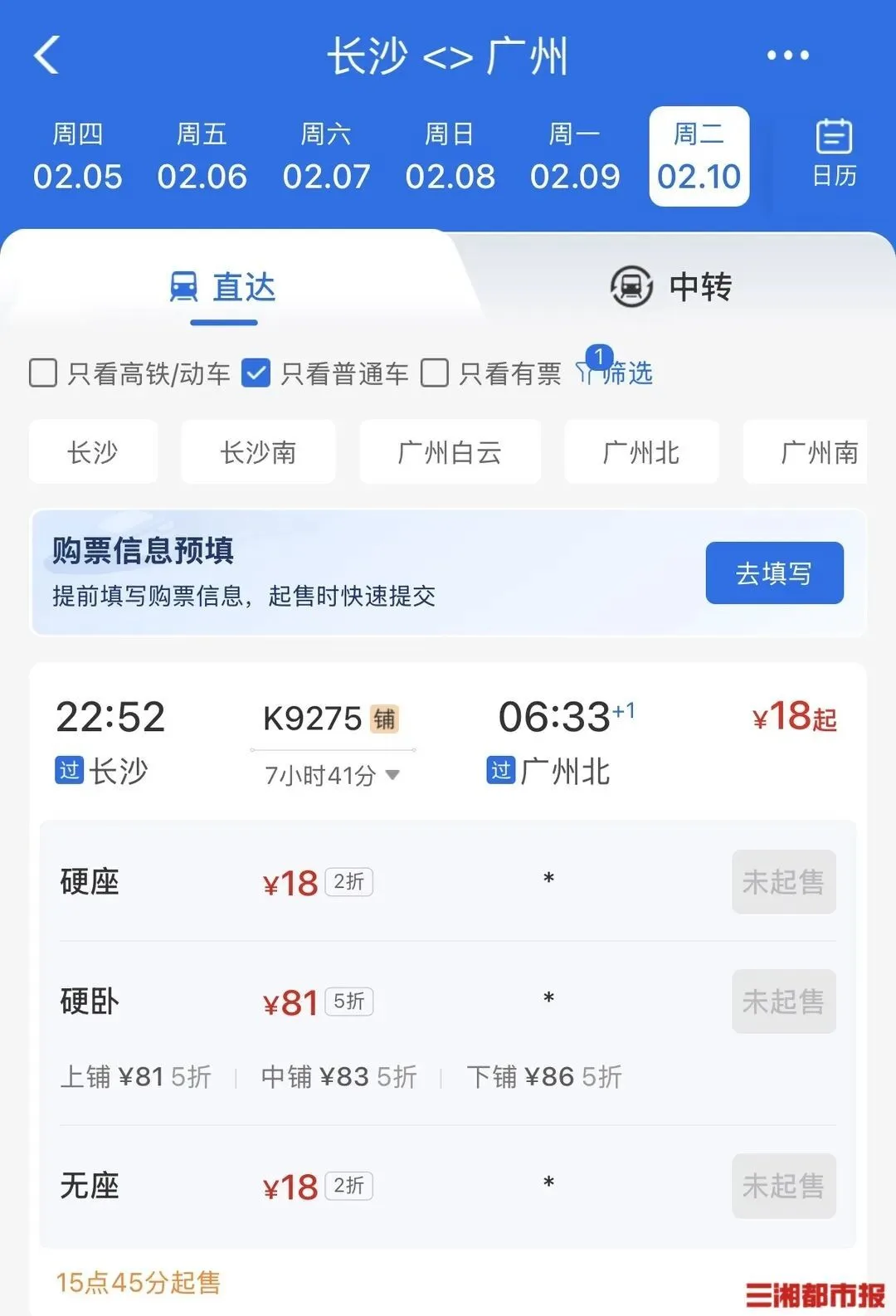Click the 未起售 button for 硬座
Viewport: 896px width, 1316px height.
coord(783,882)
